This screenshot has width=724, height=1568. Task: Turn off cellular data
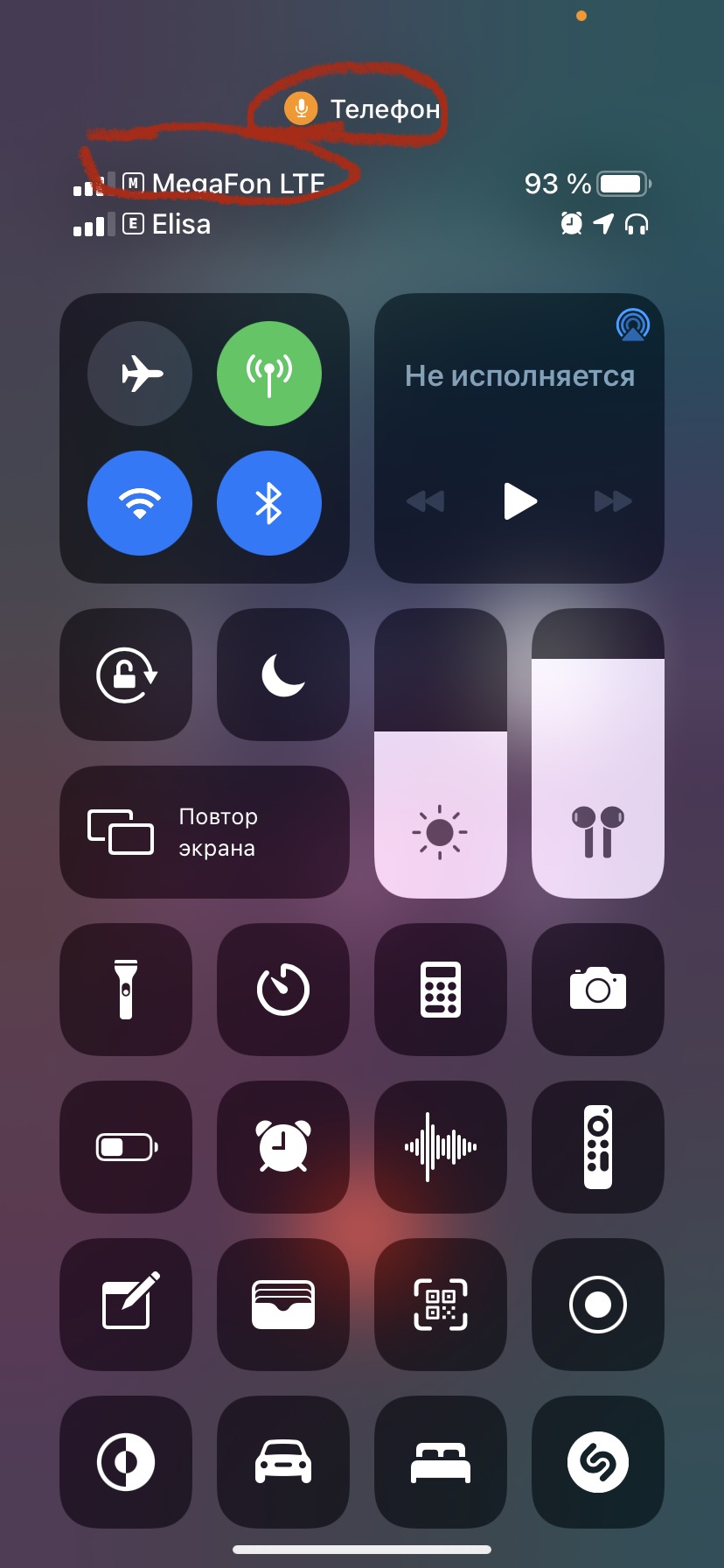(269, 374)
